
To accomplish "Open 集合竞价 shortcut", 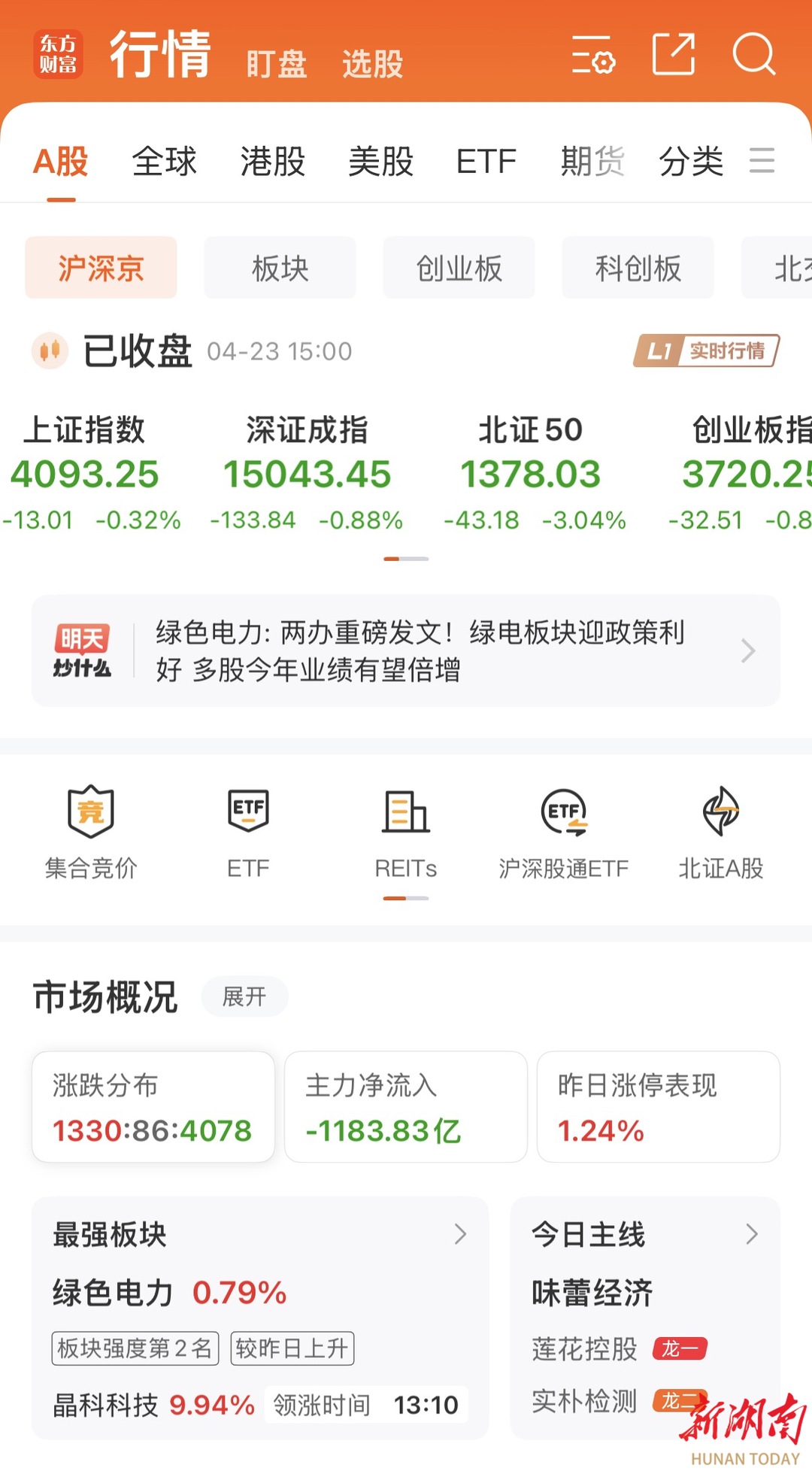I will click(x=91, y=832).
